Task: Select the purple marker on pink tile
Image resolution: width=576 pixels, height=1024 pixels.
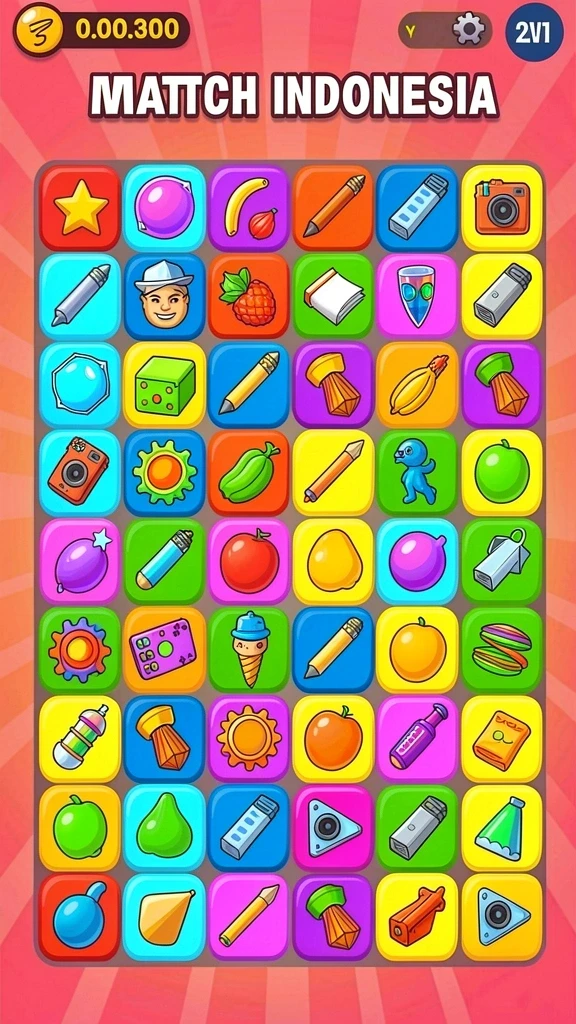Action: click(417, 738)
